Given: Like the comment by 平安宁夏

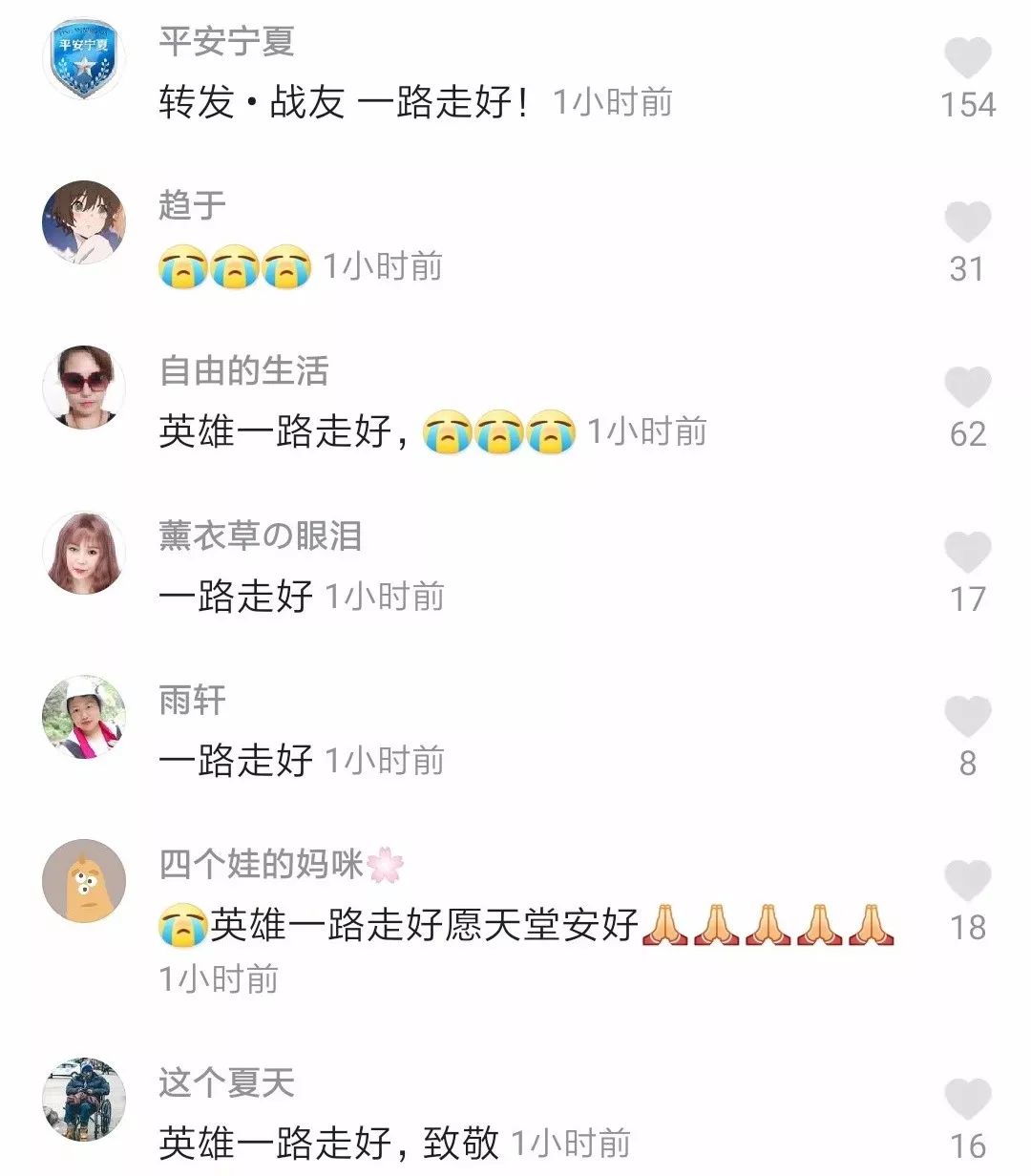Looking at the screenshot, I should (x=967, y=59).
